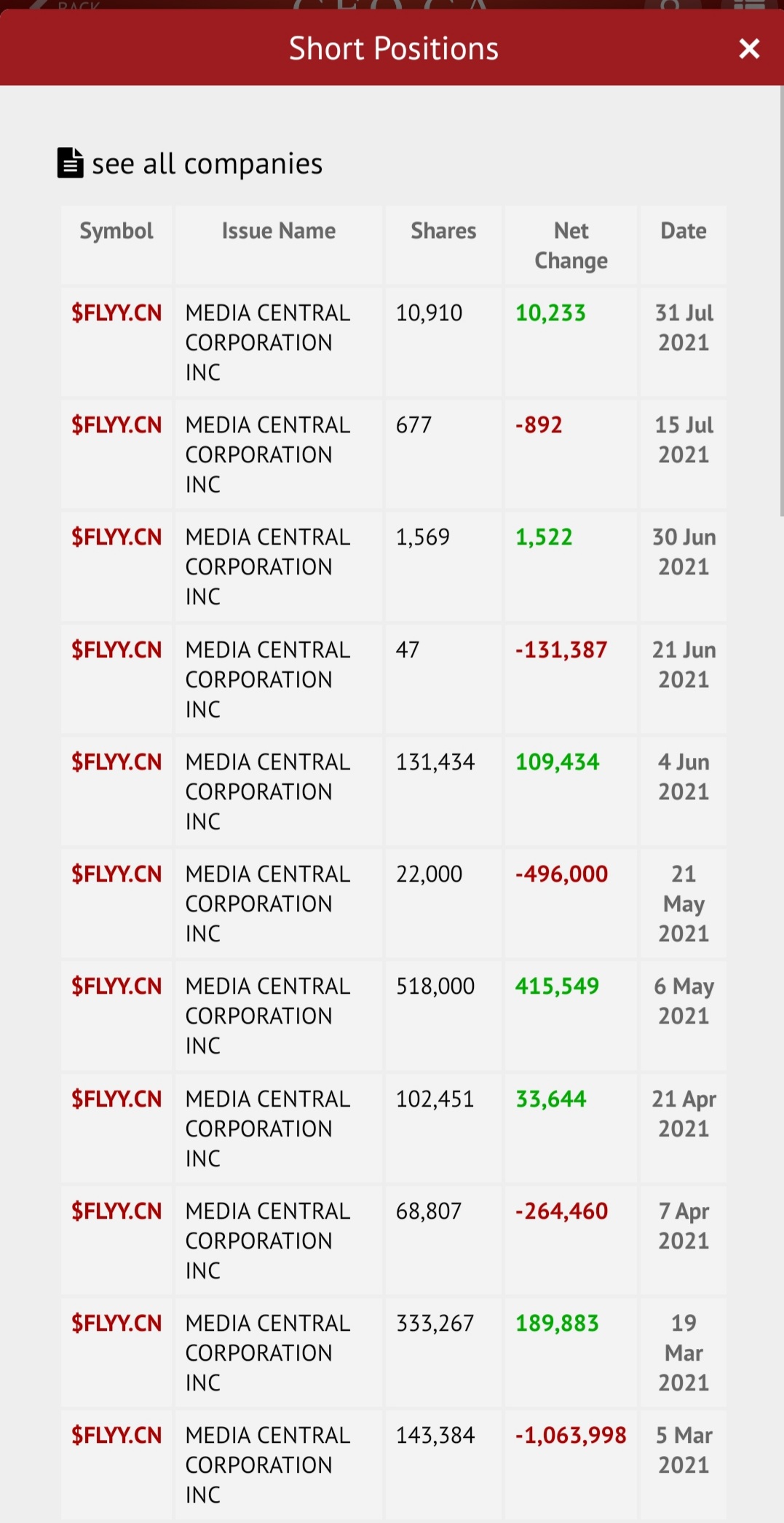Close the Short Positions dialog
784x1523 pixels.
click(748, 49)
